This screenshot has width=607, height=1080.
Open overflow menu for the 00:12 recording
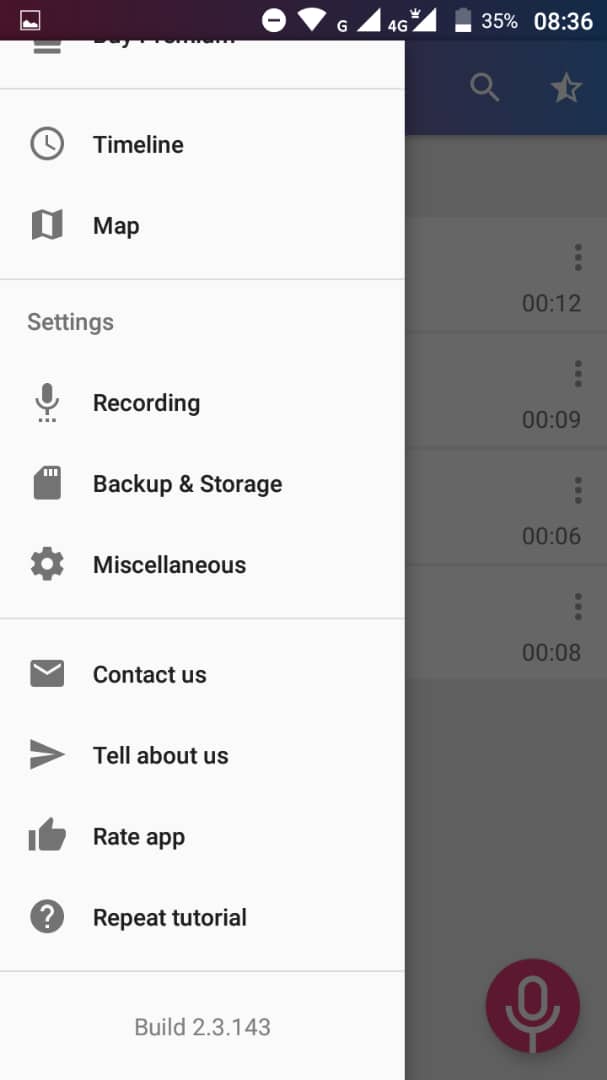[578, 257]
